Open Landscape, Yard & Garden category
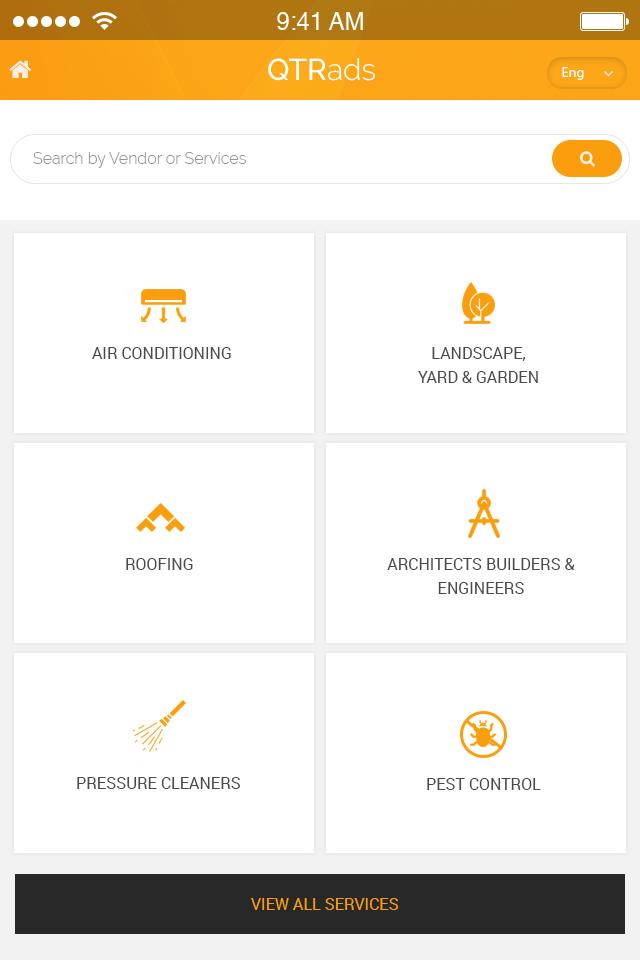Viewport: 640px width, 960px height. tap(477, 333)
